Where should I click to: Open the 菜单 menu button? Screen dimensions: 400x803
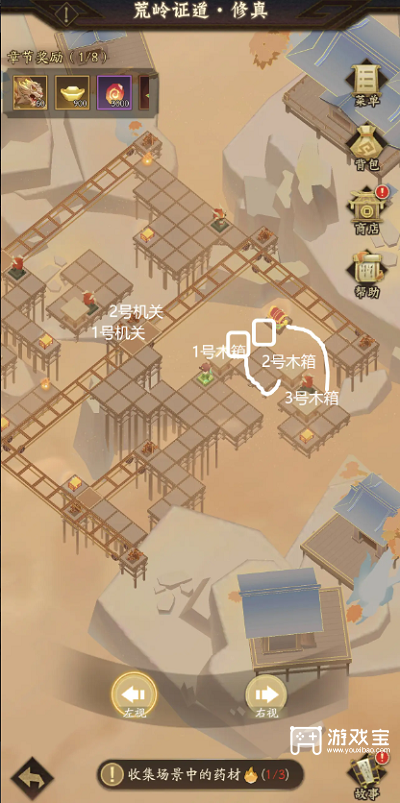367,83
